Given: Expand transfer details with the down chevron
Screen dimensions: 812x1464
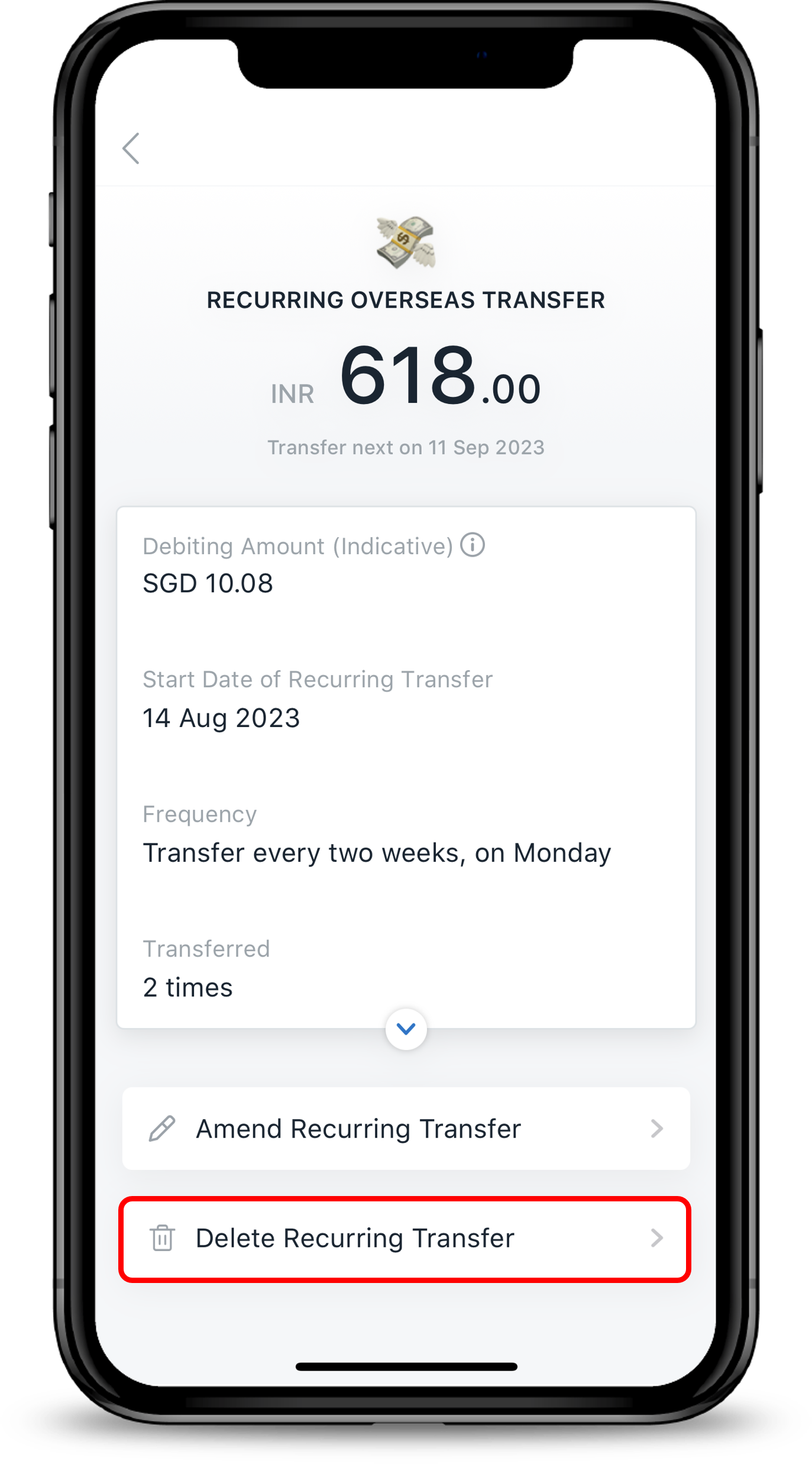Looking at the screenshot, I should point(406,1029).
